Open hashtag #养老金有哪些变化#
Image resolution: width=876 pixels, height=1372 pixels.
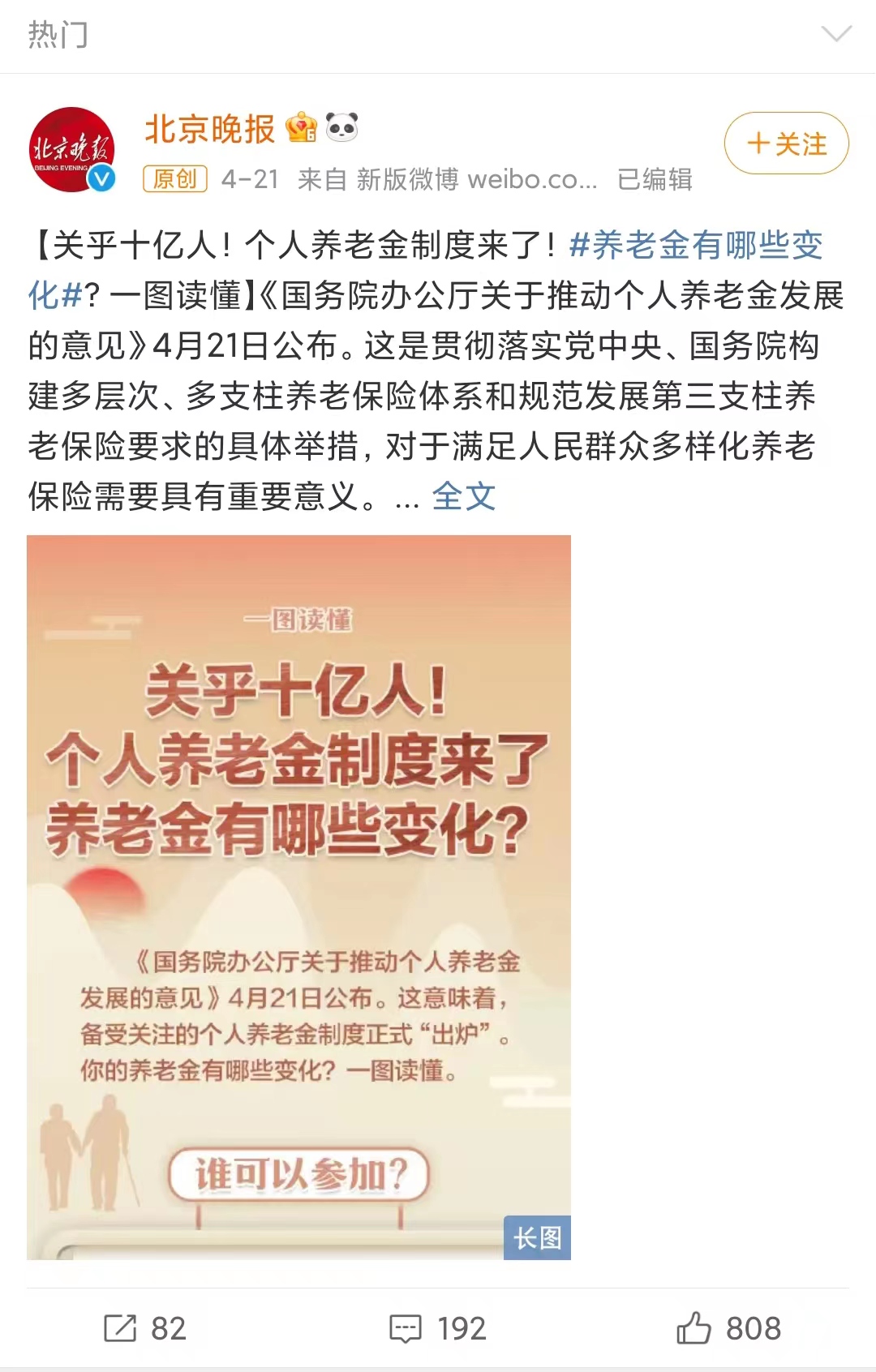(x=695, y=245)
